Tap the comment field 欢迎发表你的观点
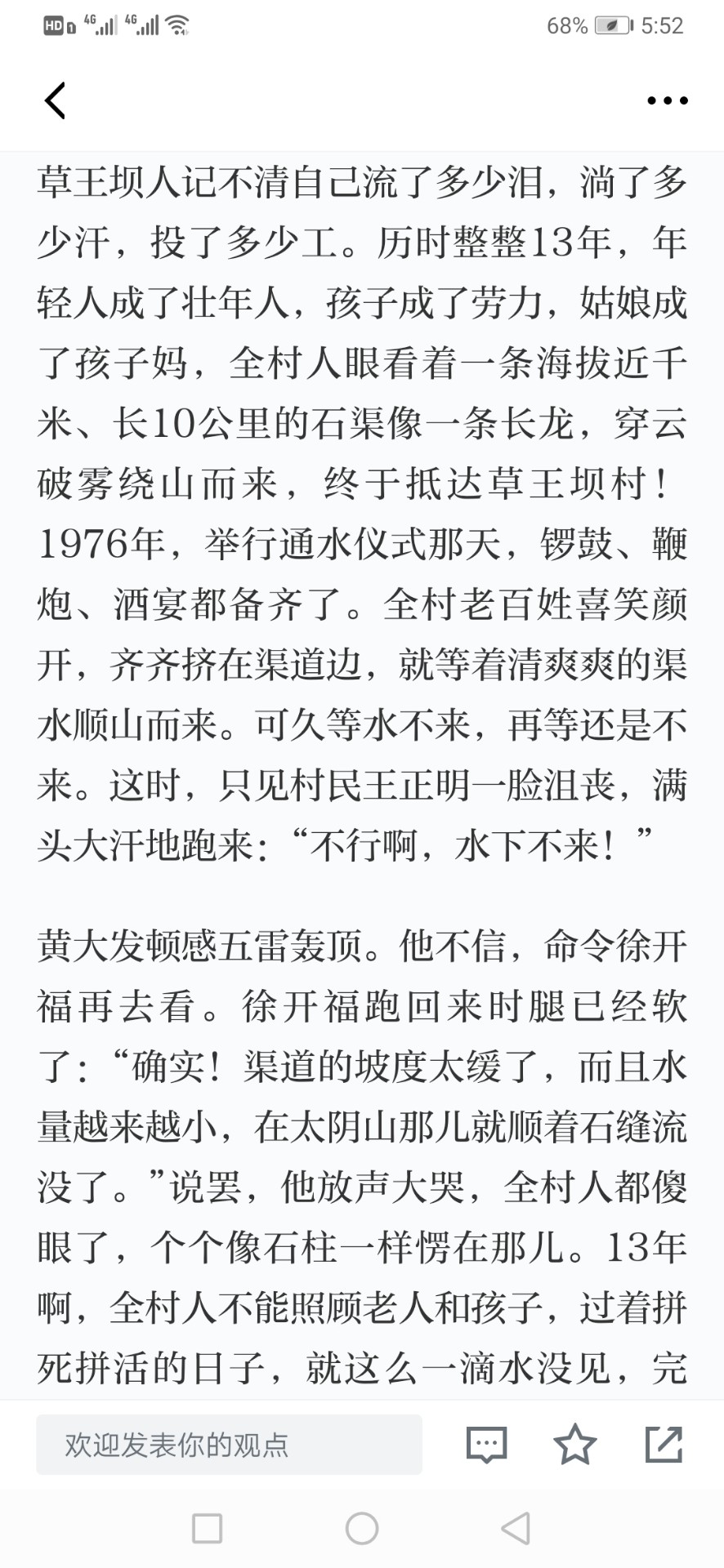724x1568 pixels. [229, 1445]
